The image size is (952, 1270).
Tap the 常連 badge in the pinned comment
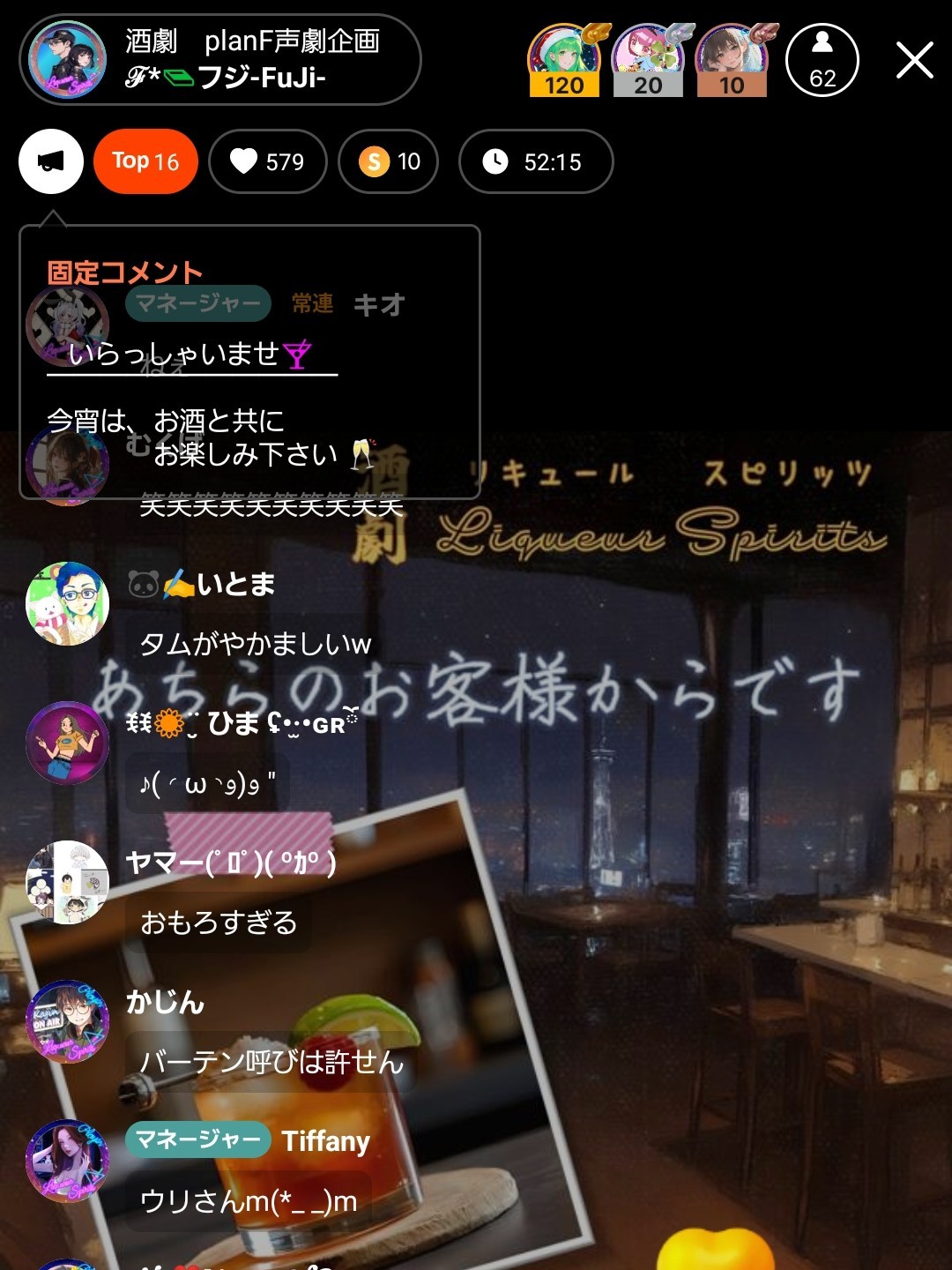(x=310, y=304)
